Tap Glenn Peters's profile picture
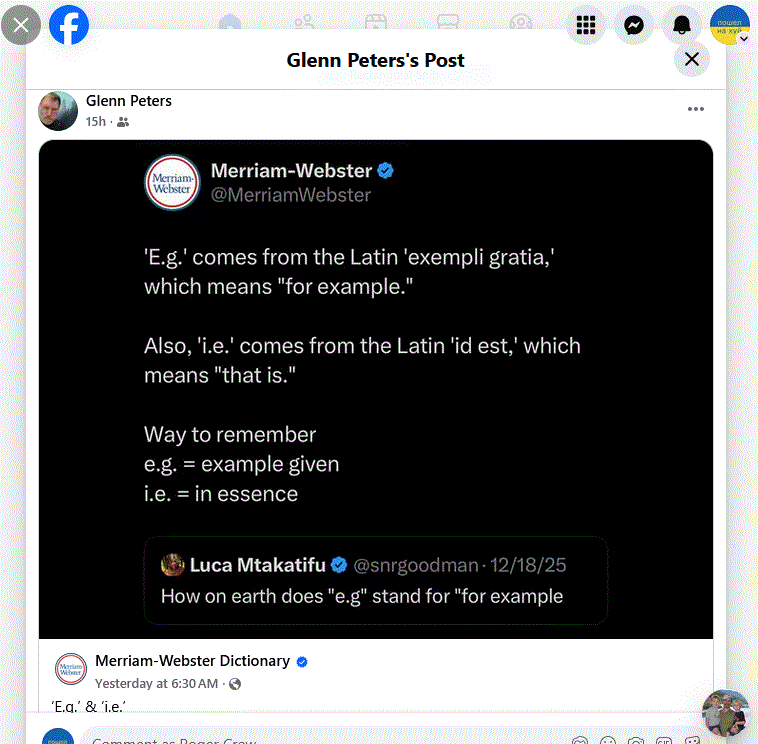Image resolution: width=758 pixels, height=744 pixels. pos(58,111)
